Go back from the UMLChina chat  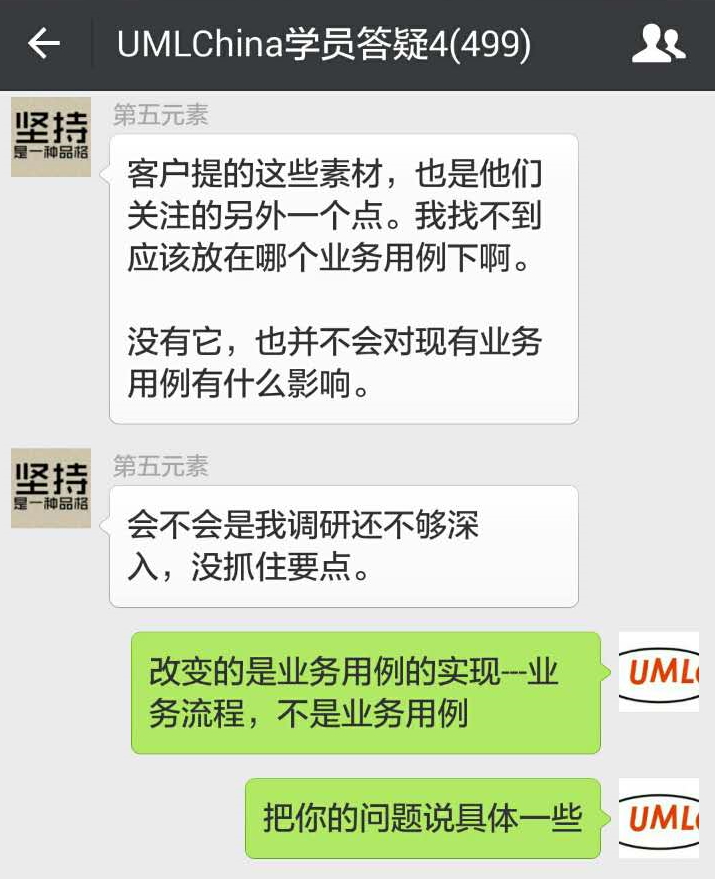click(x=44, y=43)
